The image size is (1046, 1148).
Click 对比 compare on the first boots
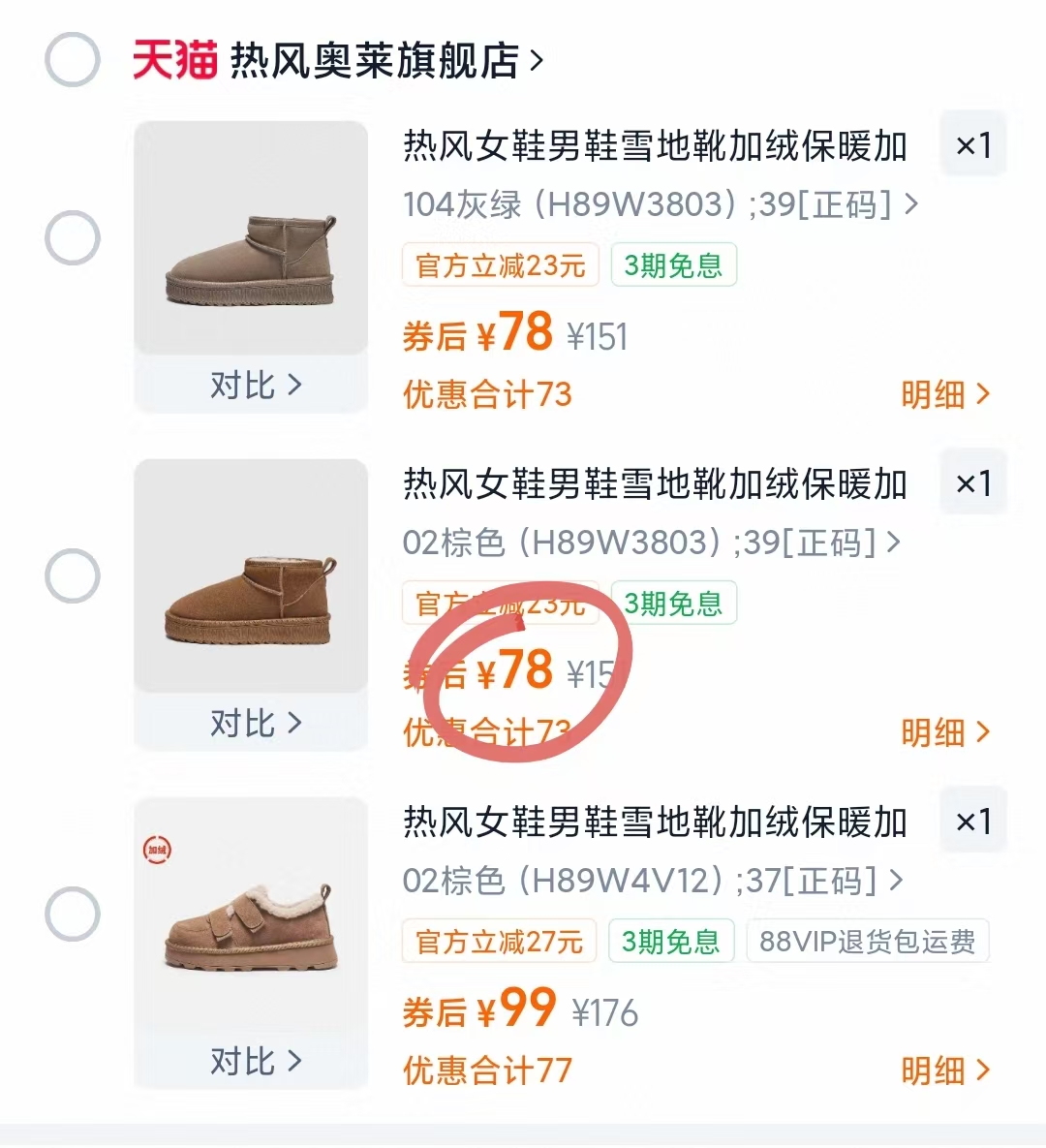click(251, 384)
